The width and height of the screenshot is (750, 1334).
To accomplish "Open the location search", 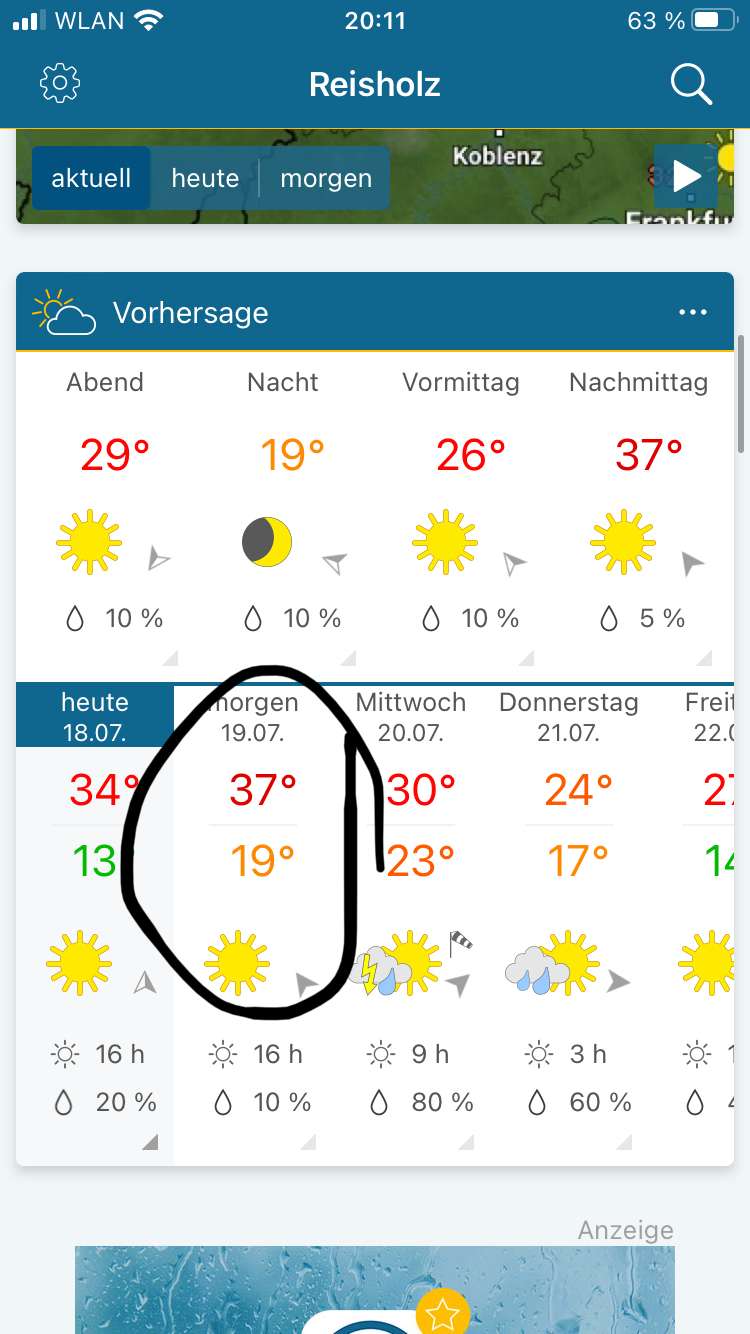I will pos(690,84).
